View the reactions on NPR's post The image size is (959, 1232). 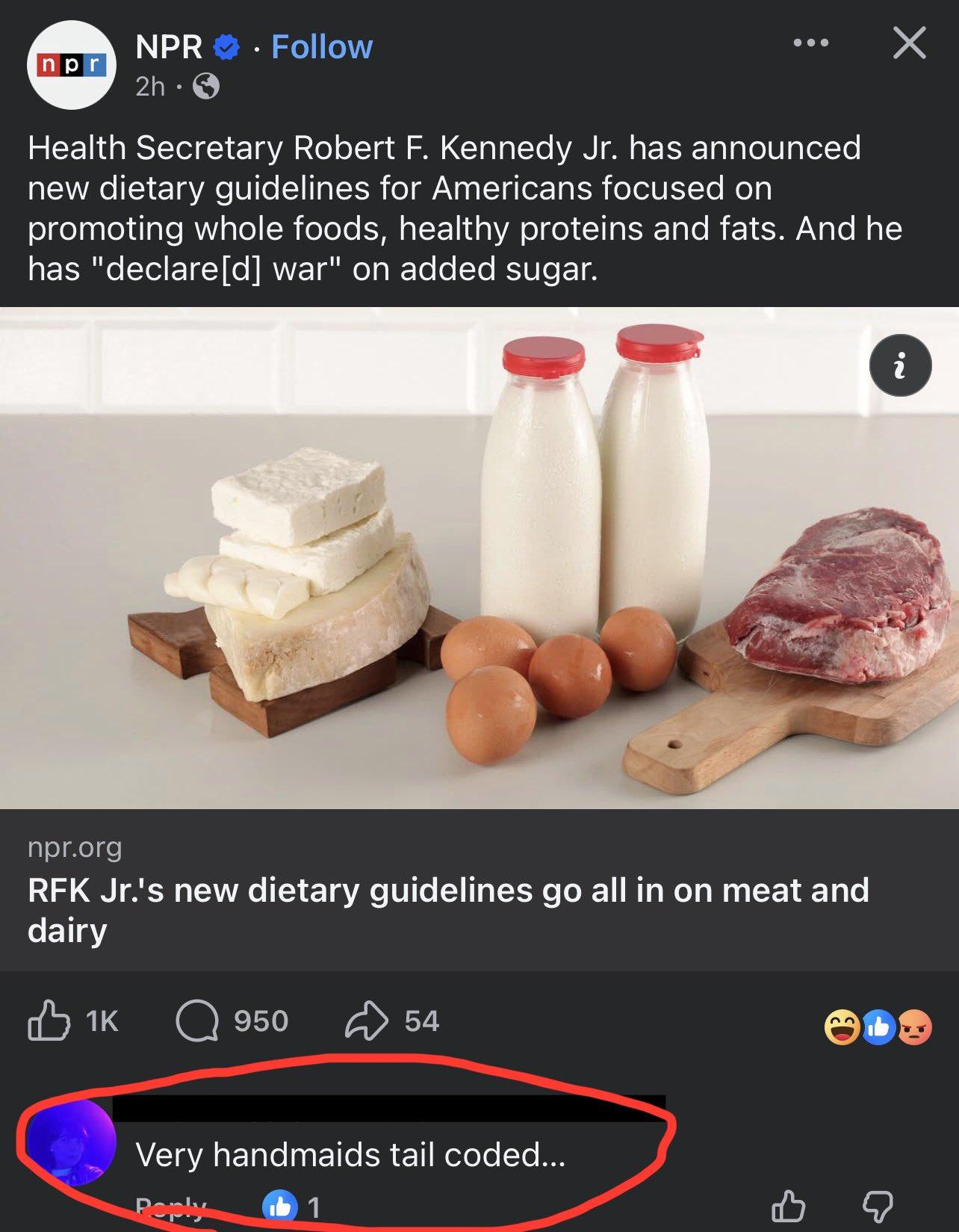878,1027
